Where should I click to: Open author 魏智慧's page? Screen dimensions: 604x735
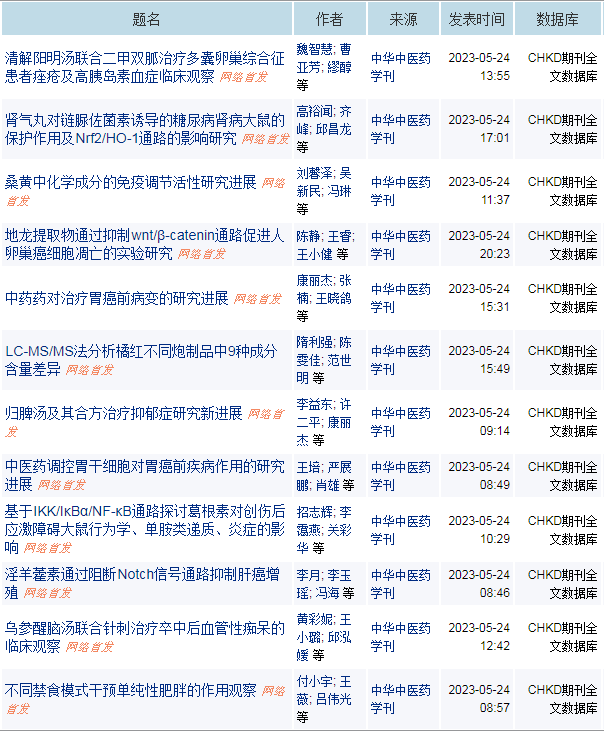[x=317, y=48]
